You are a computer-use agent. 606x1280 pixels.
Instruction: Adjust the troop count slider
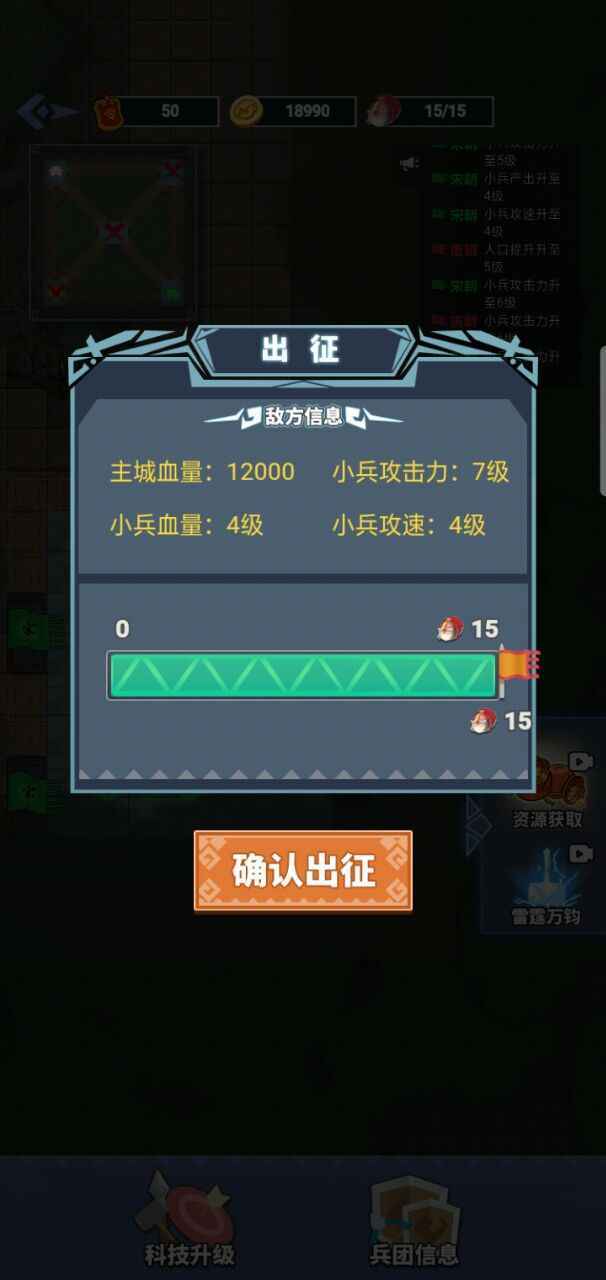click(513, 666)
